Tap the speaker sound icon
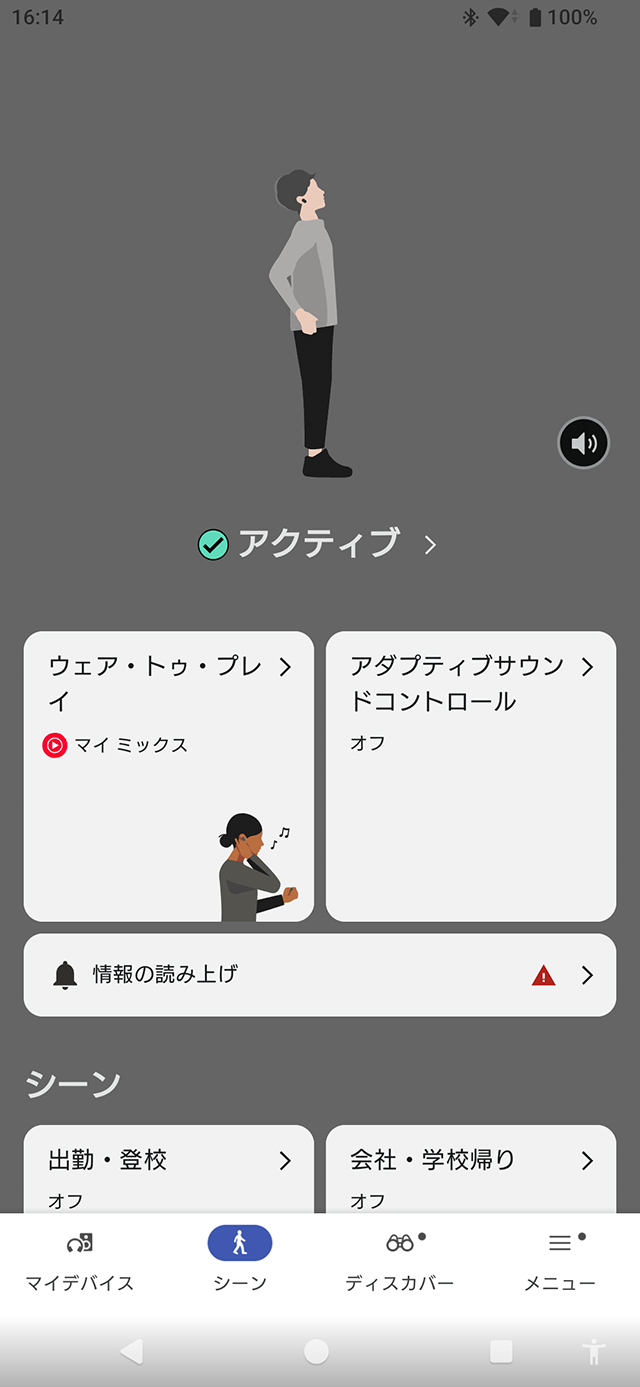Screen dimensions: 640x1387 (583, 443)
